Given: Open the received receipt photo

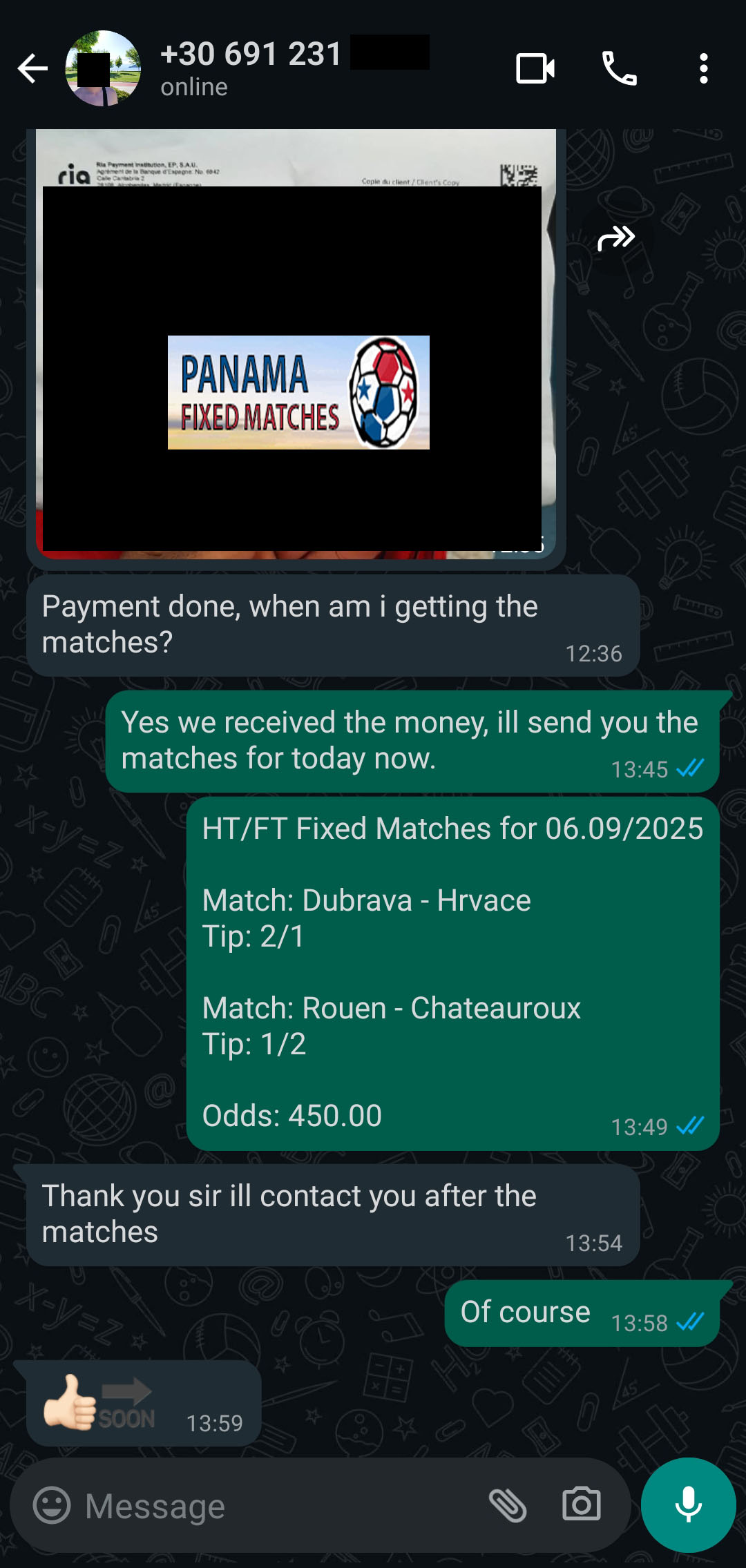Looking at the screenshot, I should tap(296, 345).
